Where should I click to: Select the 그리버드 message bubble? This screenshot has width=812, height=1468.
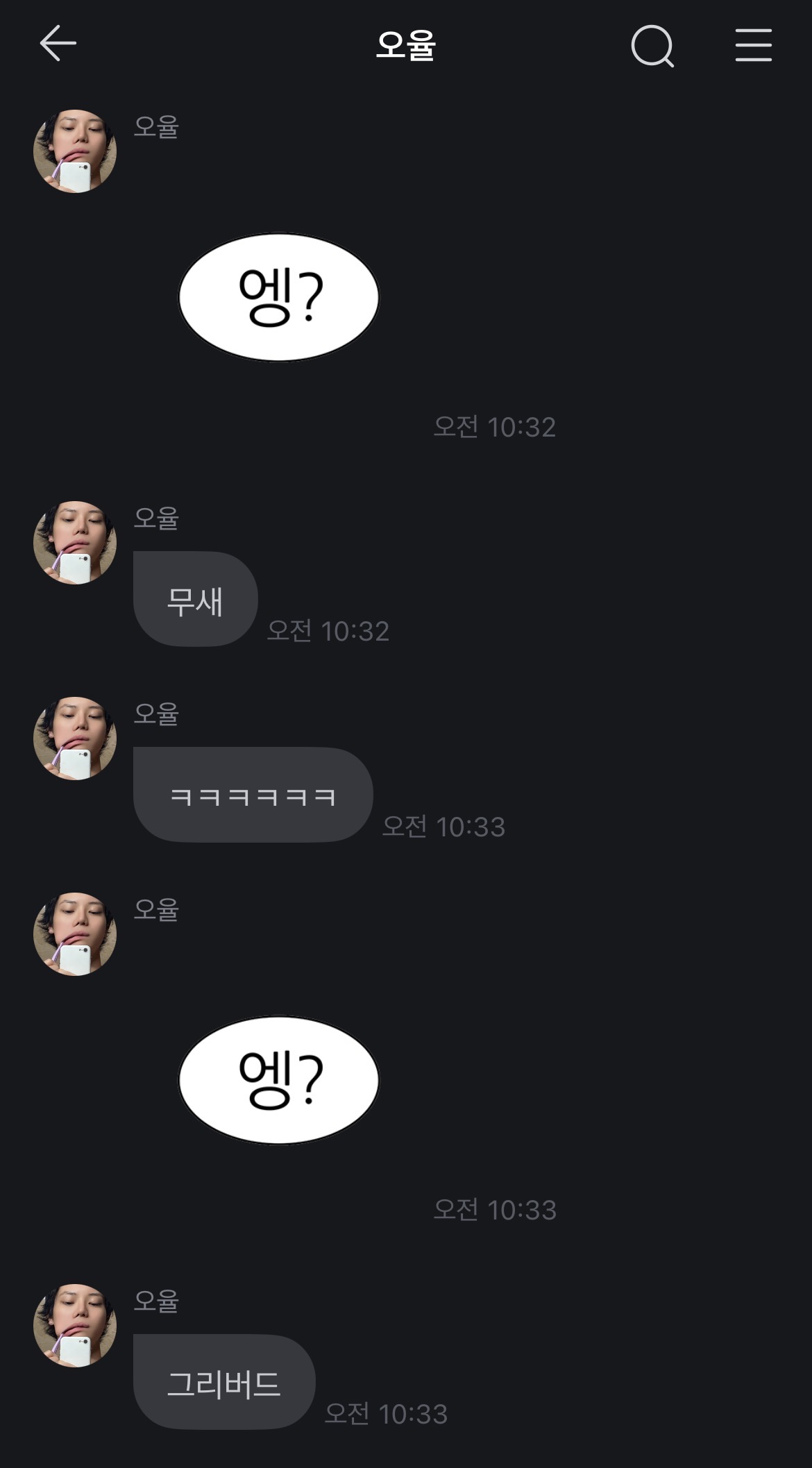pos(223,1383)
